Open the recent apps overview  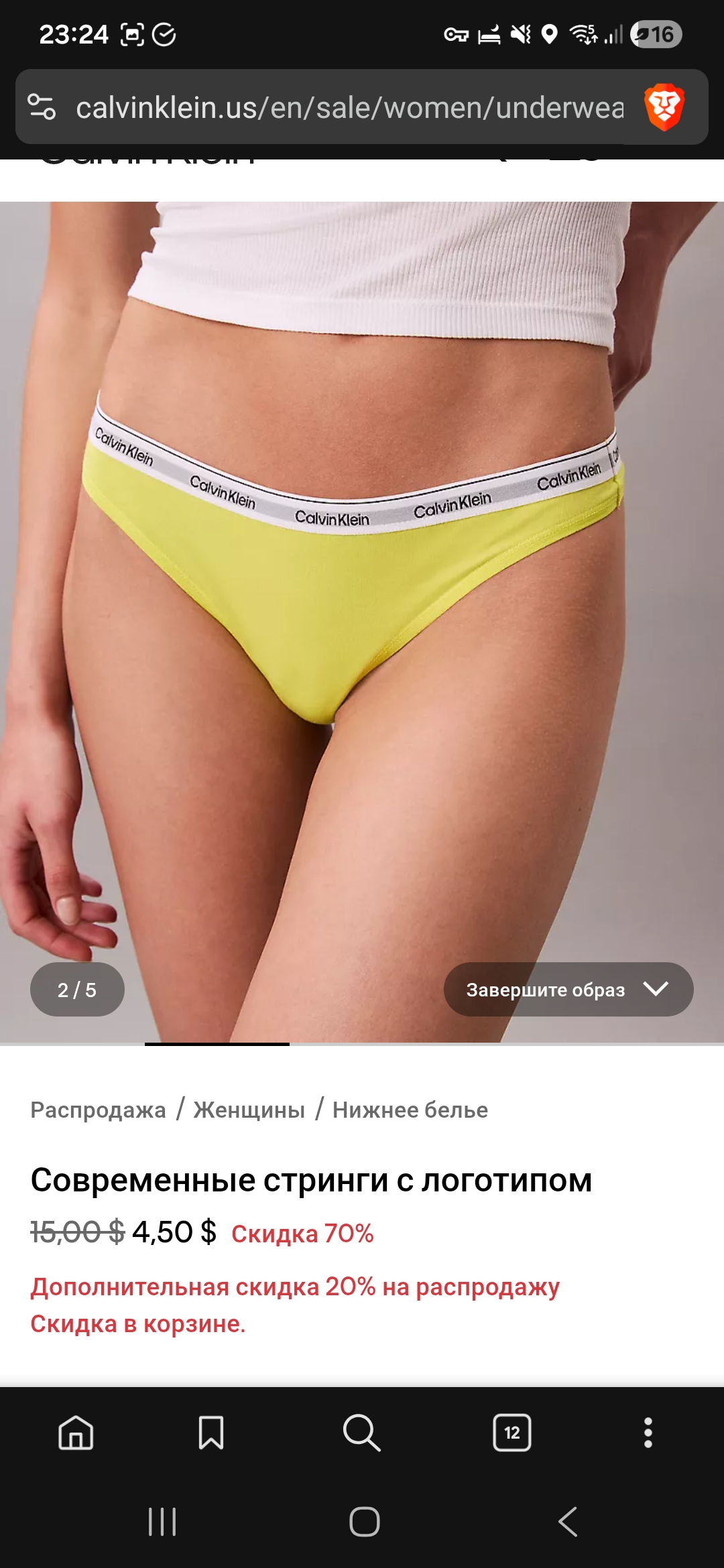[162, 1522]
